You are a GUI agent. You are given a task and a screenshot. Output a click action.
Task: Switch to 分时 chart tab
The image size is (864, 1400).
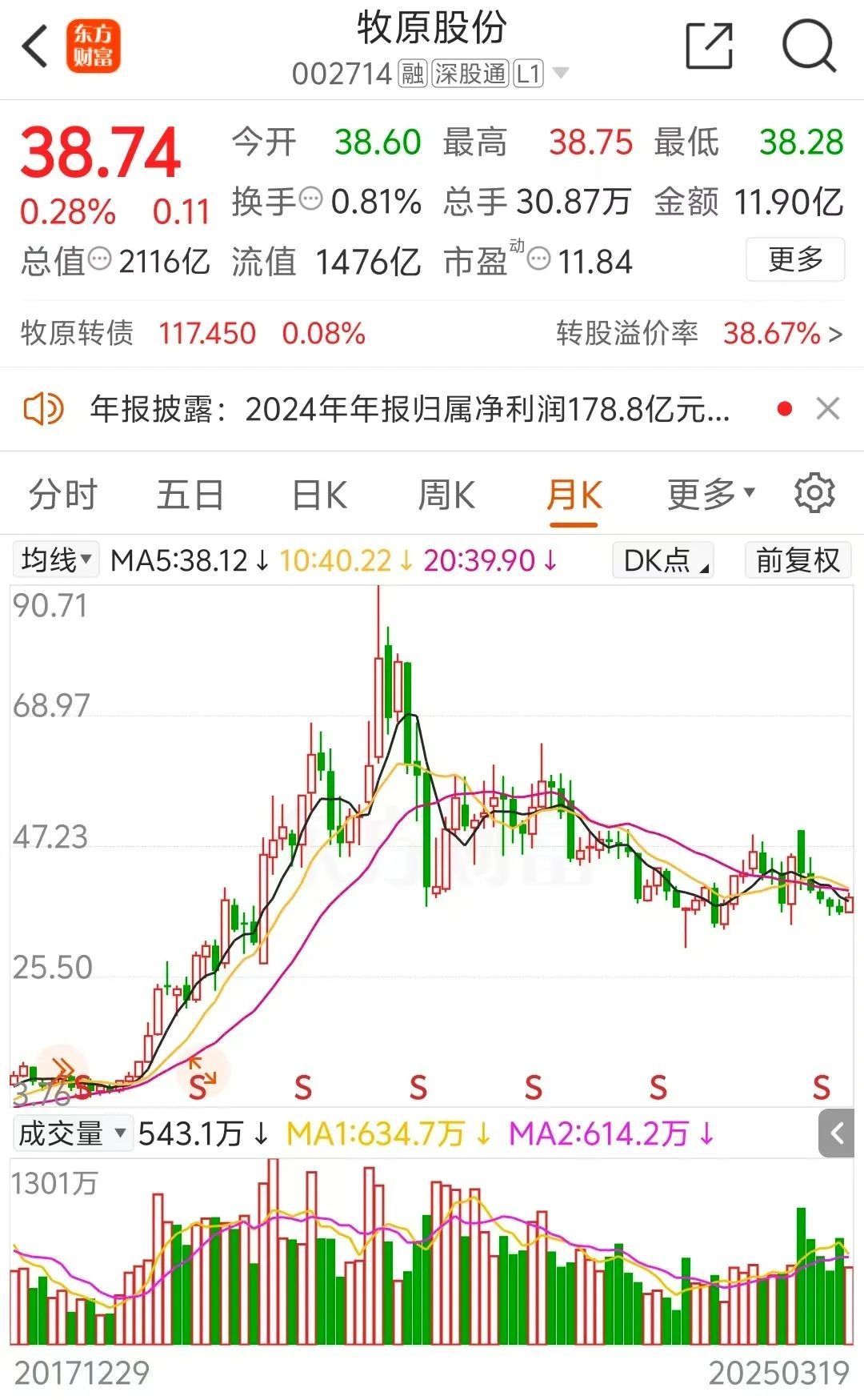coord(62,495)
